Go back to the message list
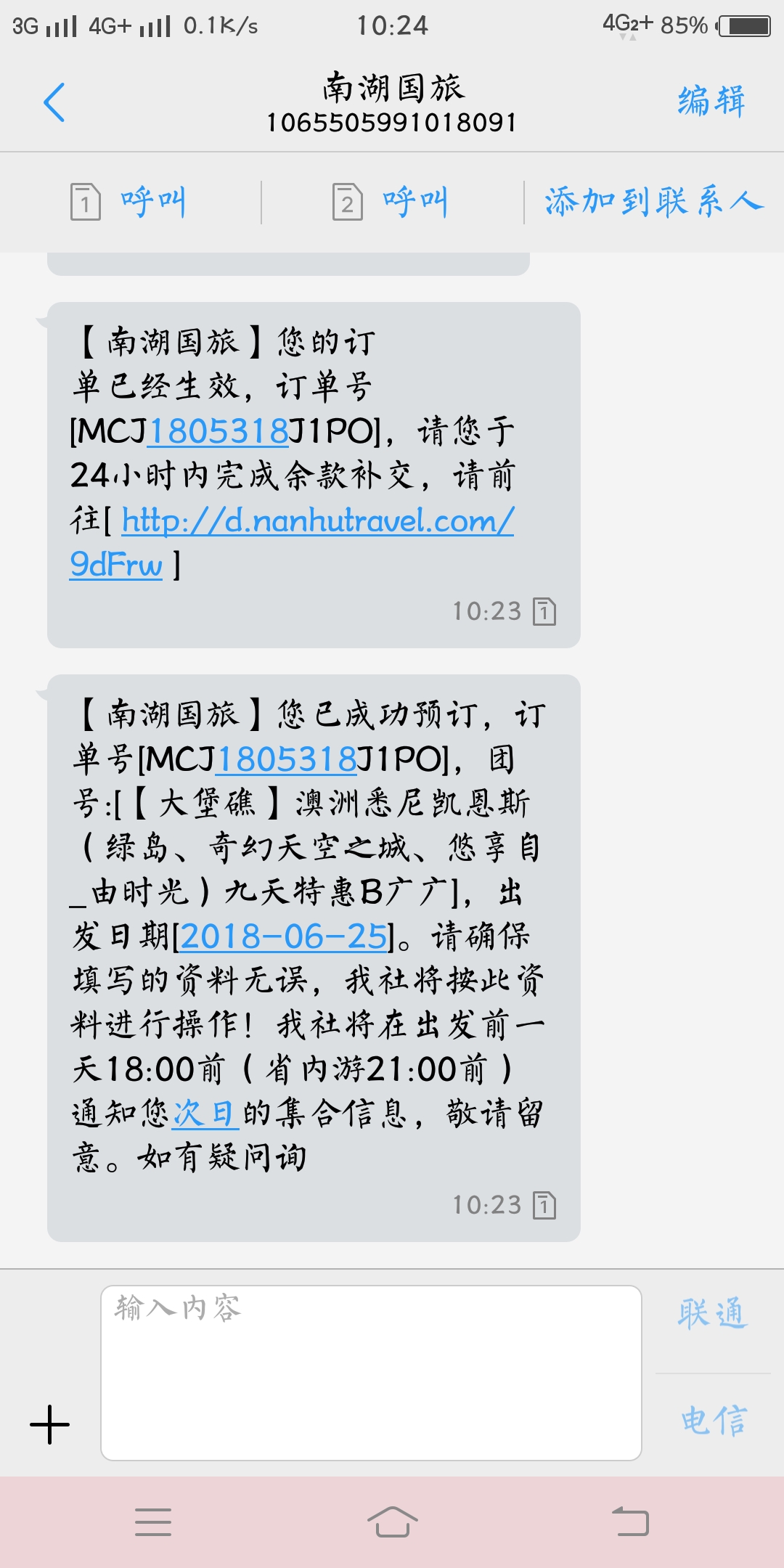784x1568 pixels. pos(54,102)
